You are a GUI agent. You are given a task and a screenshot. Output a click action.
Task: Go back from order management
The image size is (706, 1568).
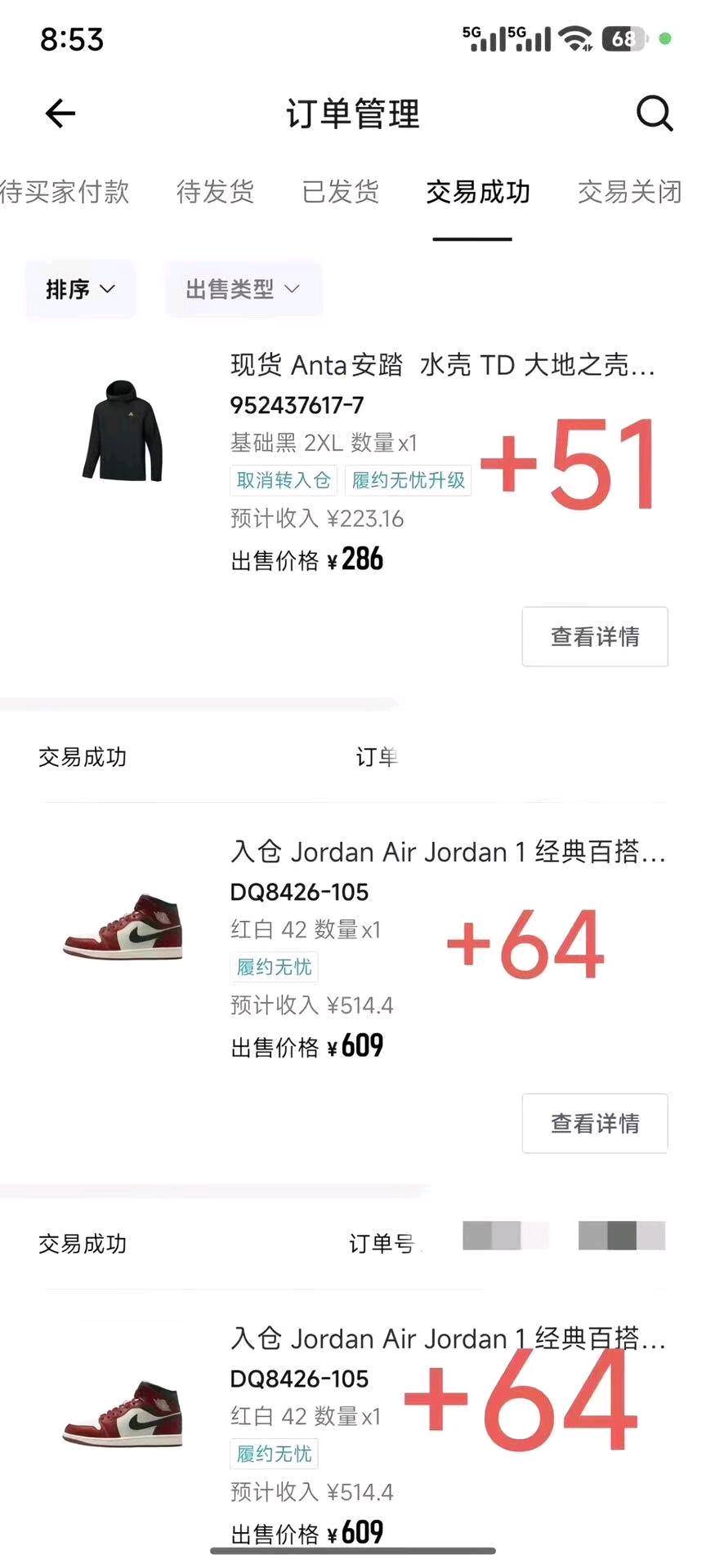[60, 114]
